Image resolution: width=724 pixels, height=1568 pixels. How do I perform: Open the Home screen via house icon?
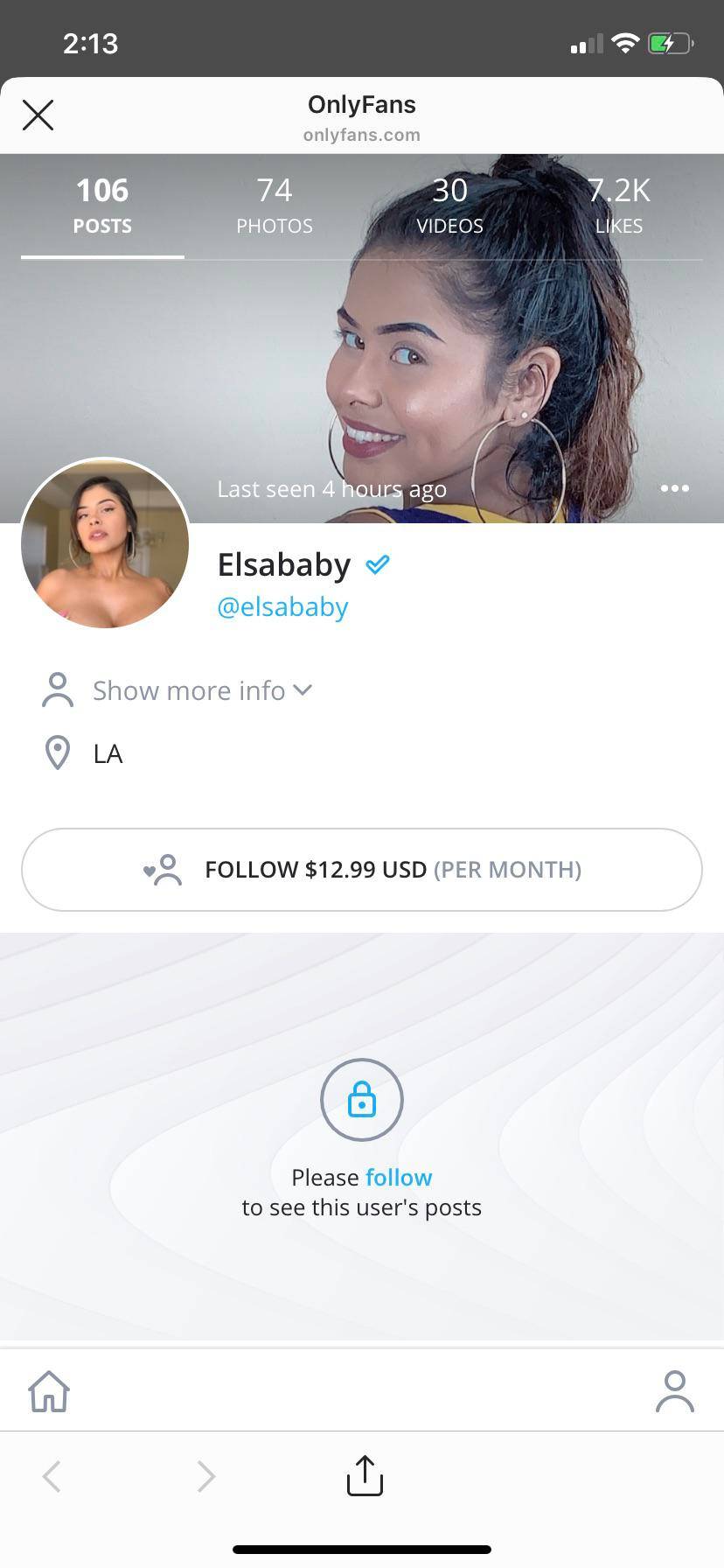[48, 1391]
